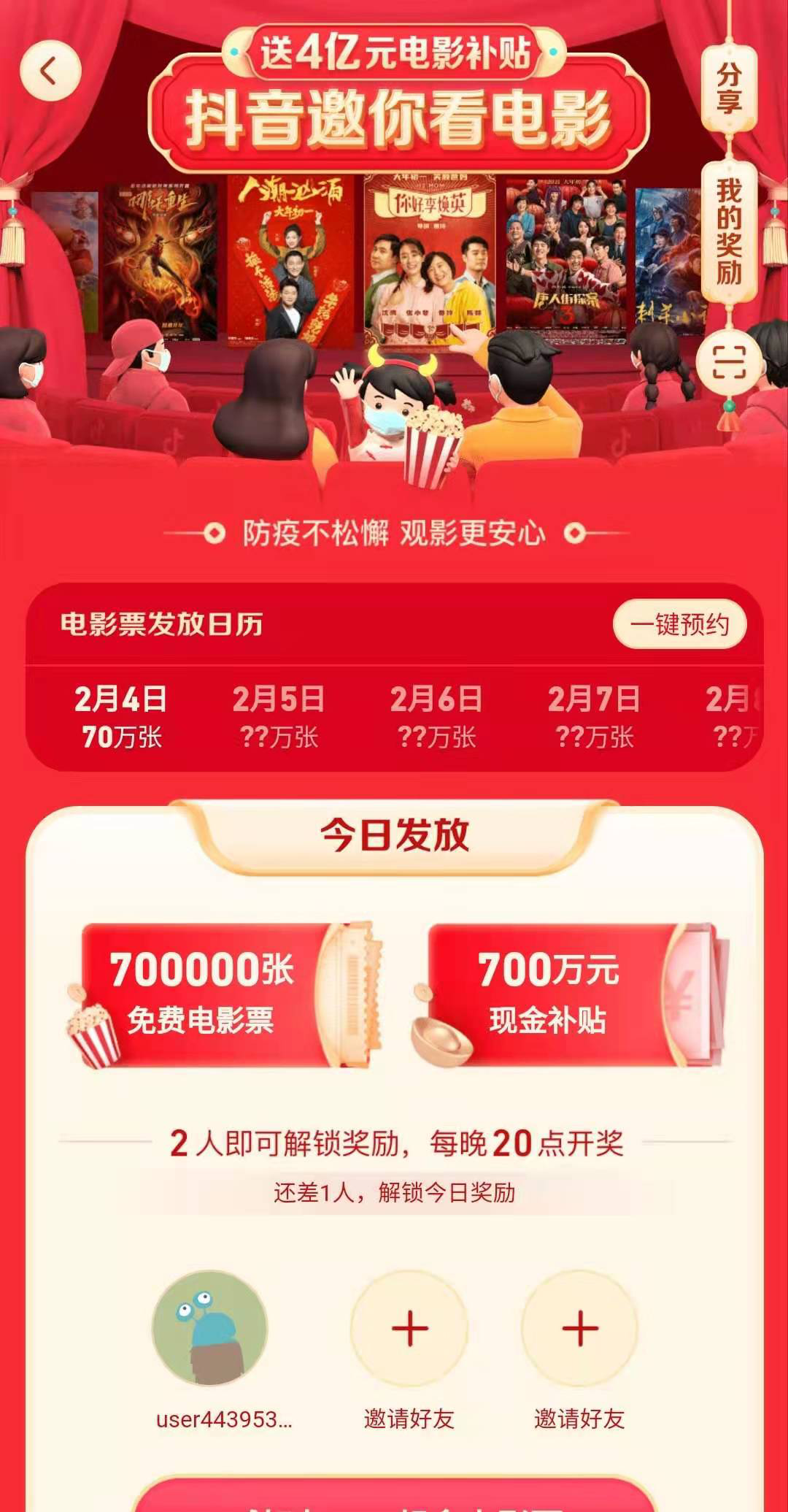Open the 700万元 现金补贴 card
Viewport: 788px width, 1512px height.
pos(571,994)
